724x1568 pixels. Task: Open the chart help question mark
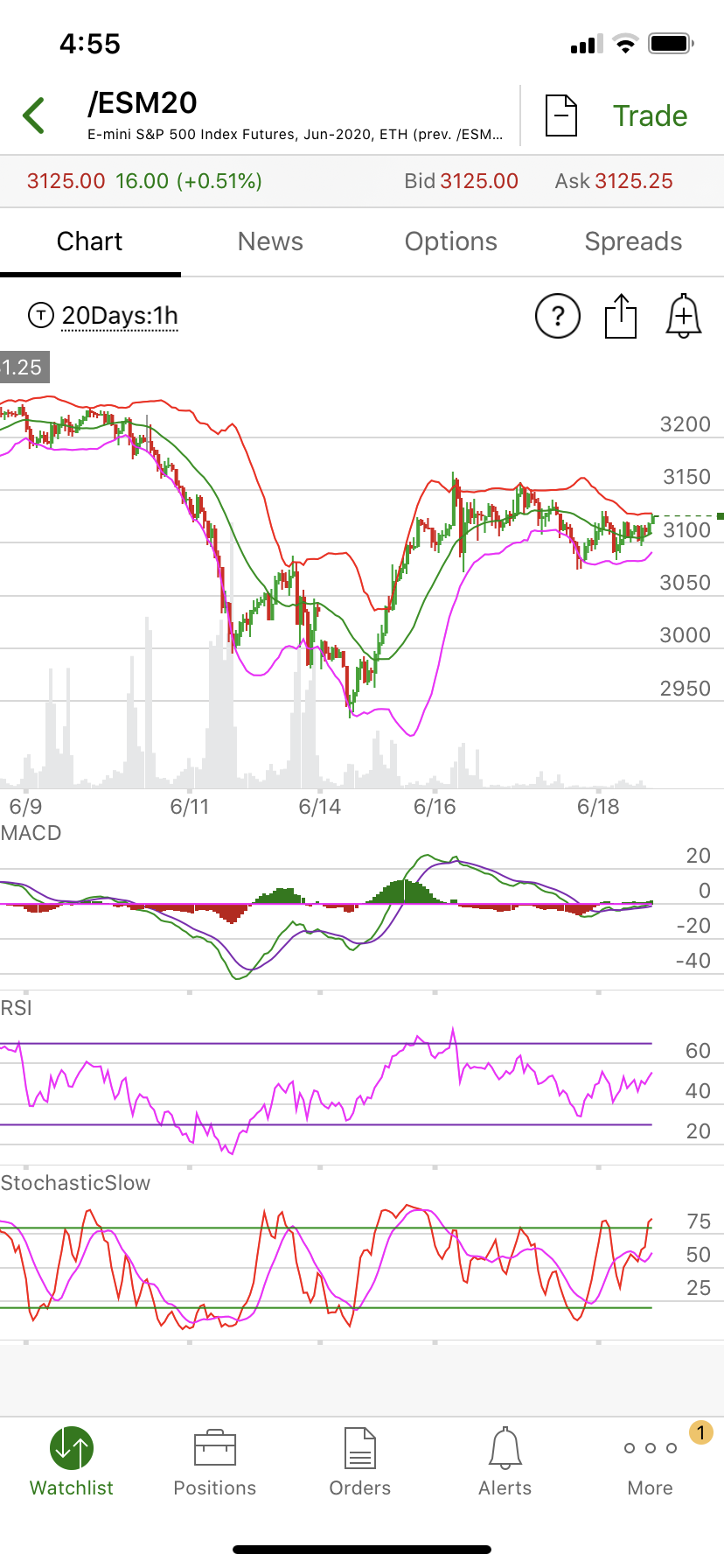point(558,316)
